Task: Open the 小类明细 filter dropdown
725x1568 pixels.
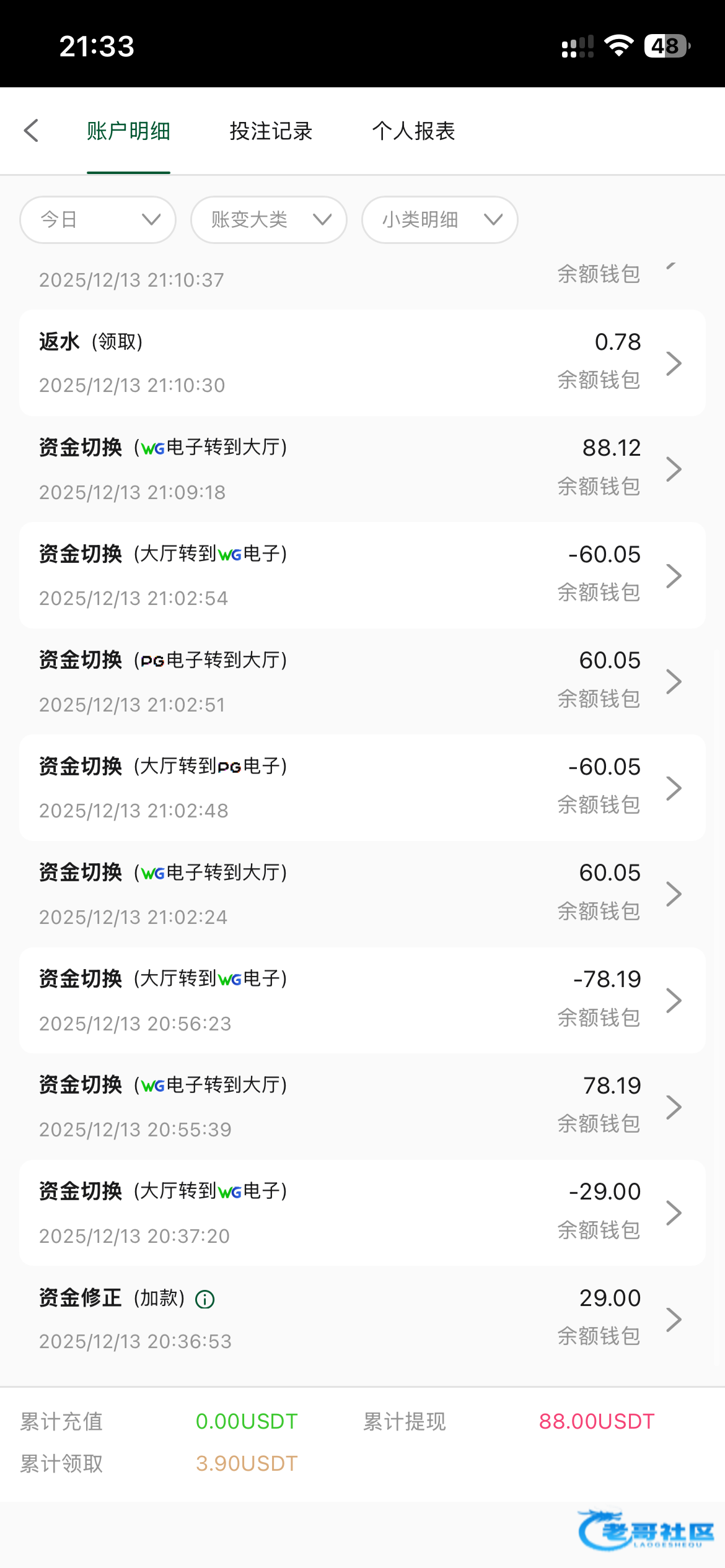Action: click(439, 220)
